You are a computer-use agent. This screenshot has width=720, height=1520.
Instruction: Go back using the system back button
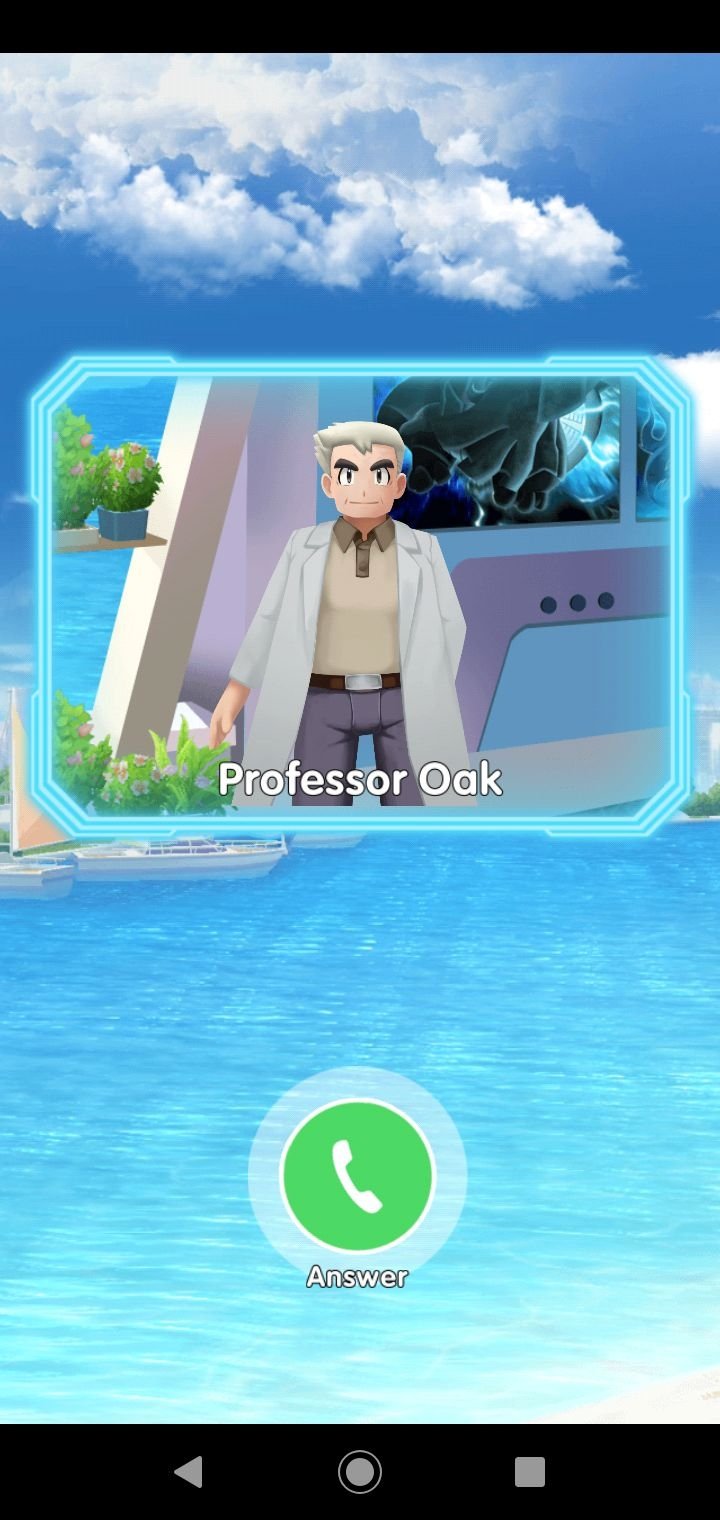tap(189, 1472)
